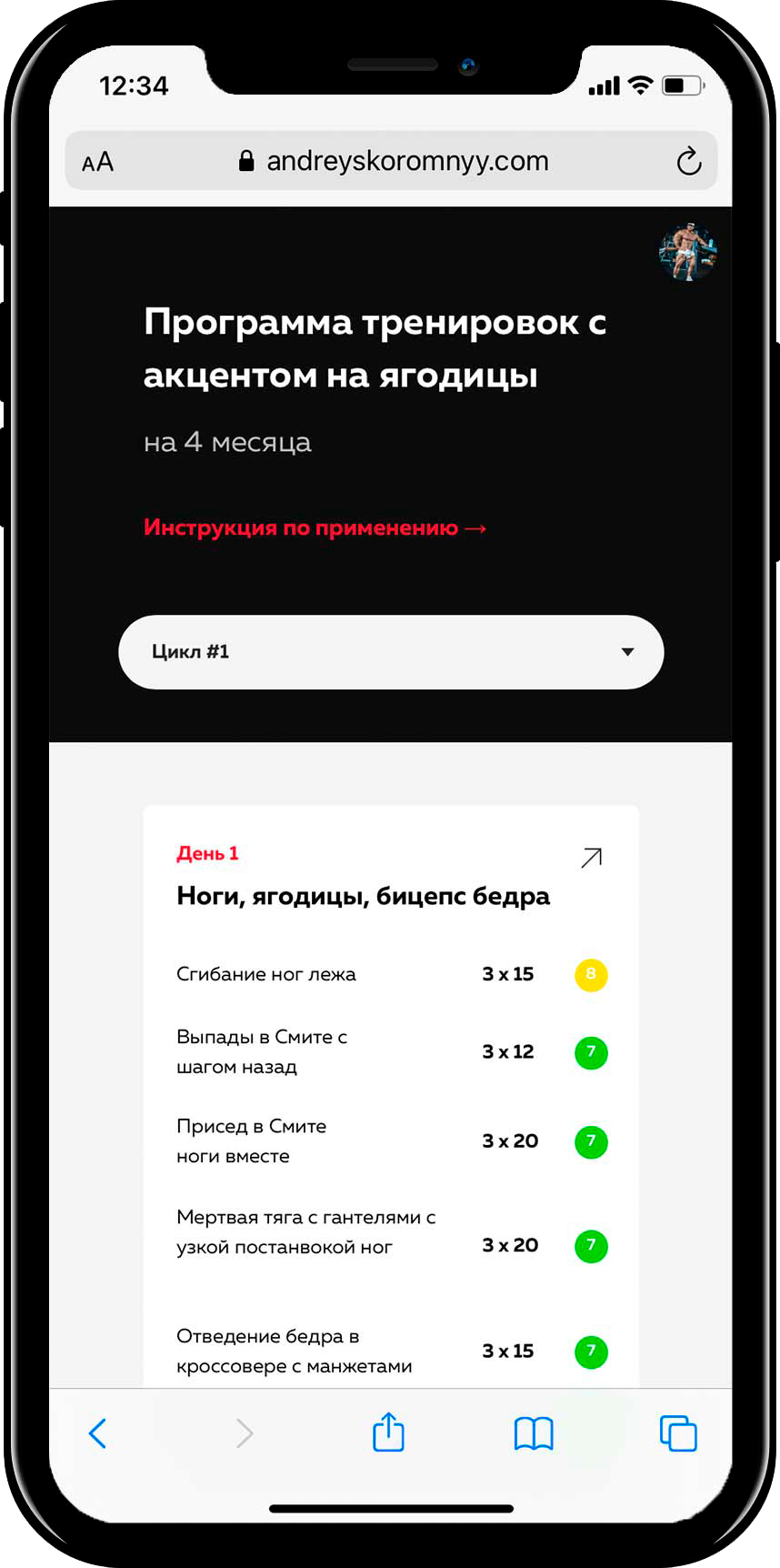
Task: Show open Safari tabs
Action: [678, 1433]
